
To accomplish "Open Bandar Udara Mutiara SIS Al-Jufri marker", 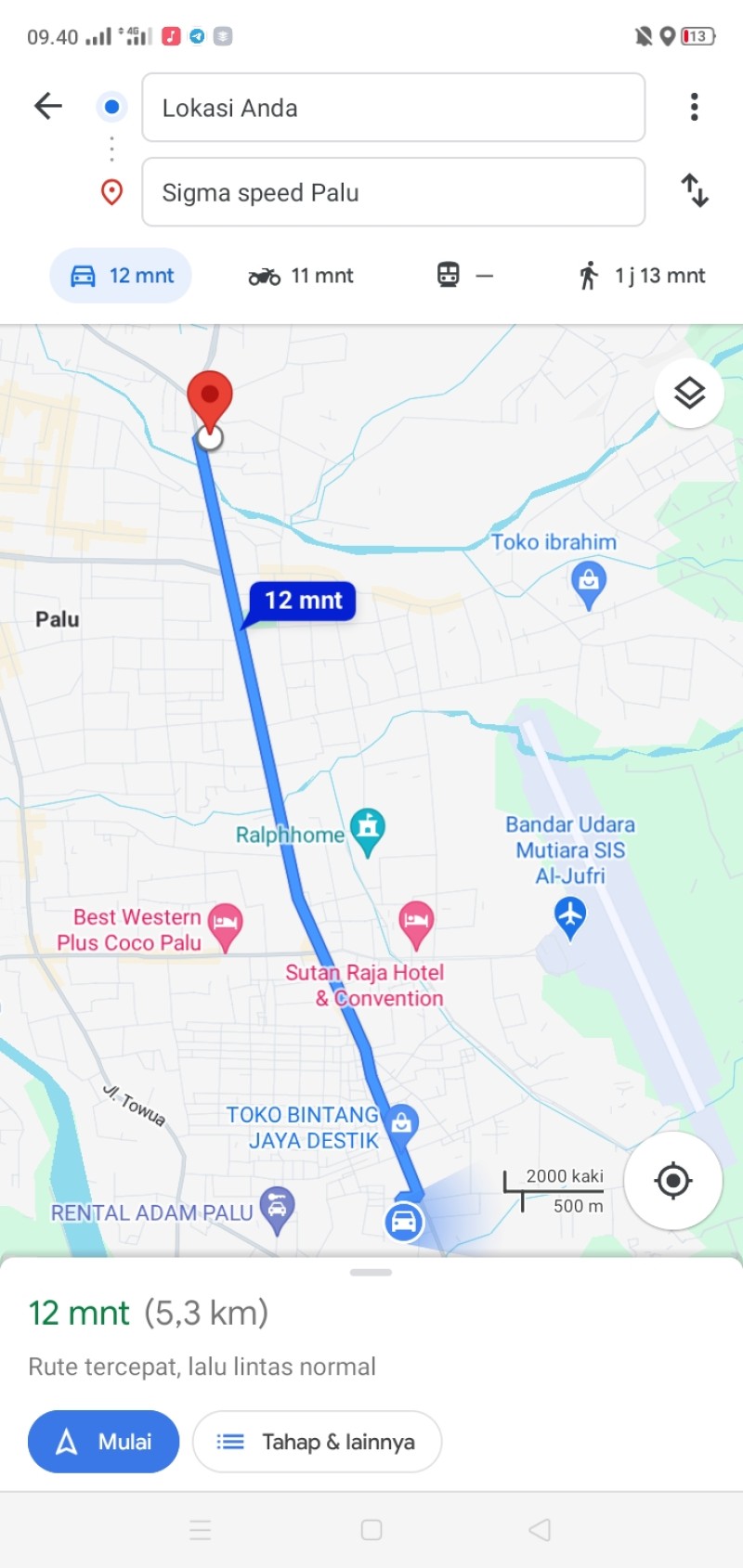I will click(570, 917).
